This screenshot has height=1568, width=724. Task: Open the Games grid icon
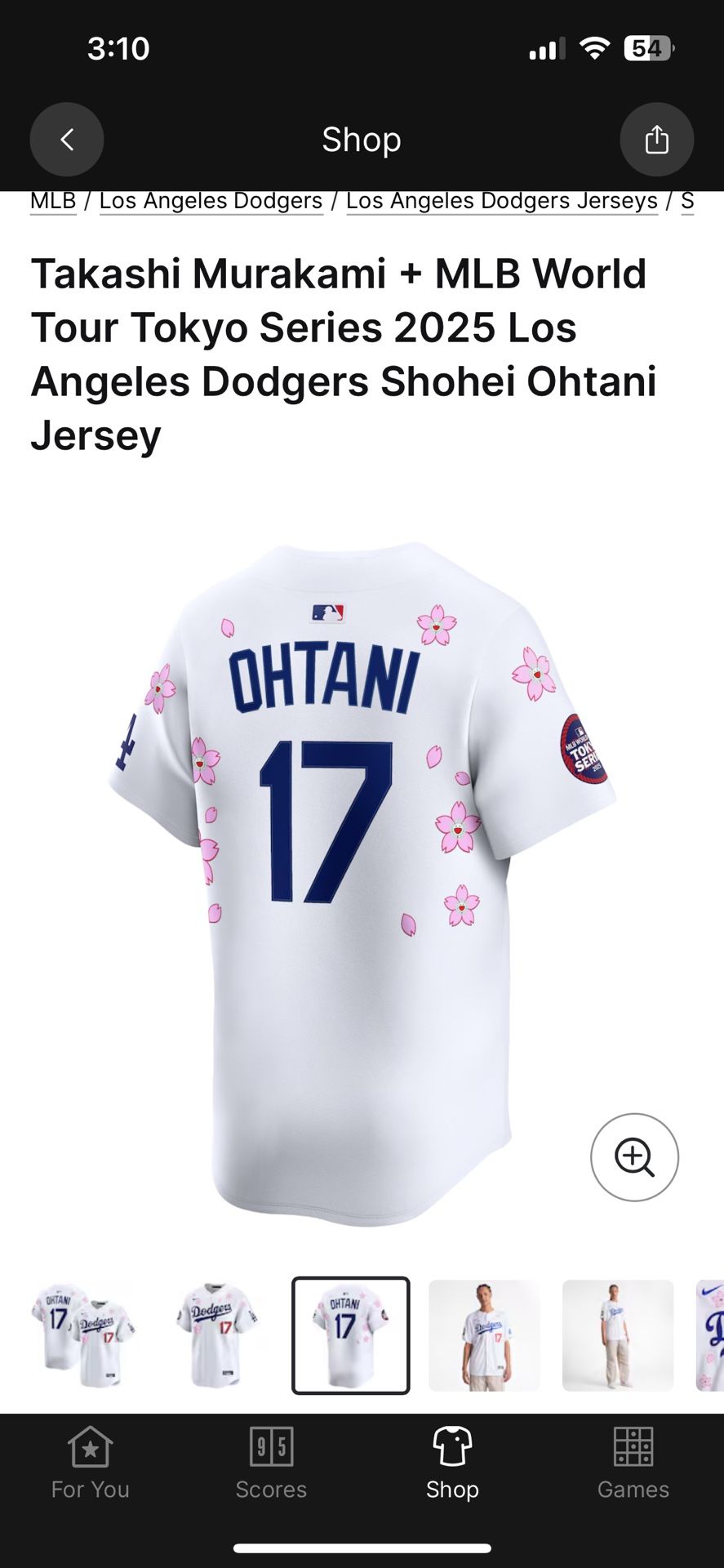(x=633, y=1445)
